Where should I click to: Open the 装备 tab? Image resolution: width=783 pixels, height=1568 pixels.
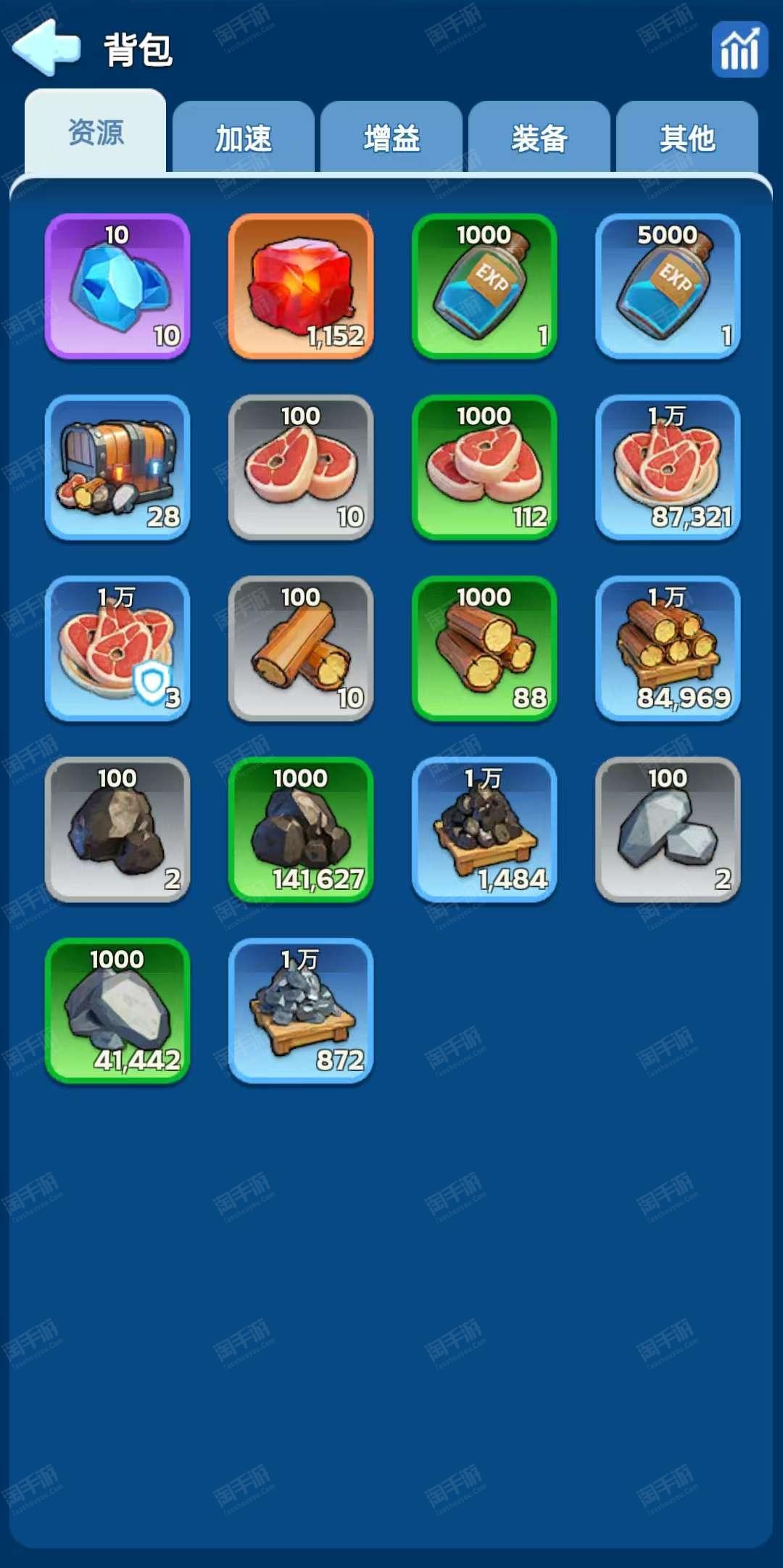point(539,138)
